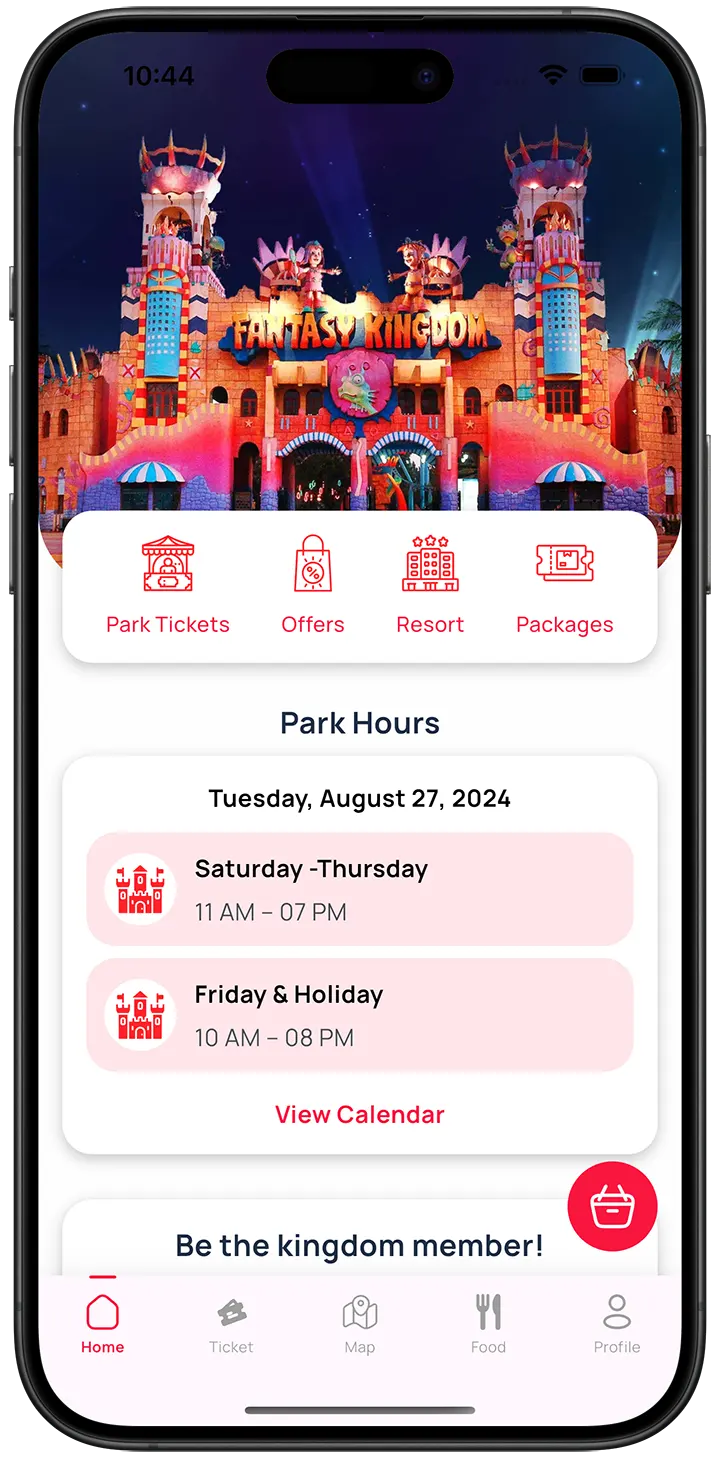Open the floating shopping basket

click(x=612, y=1207)
